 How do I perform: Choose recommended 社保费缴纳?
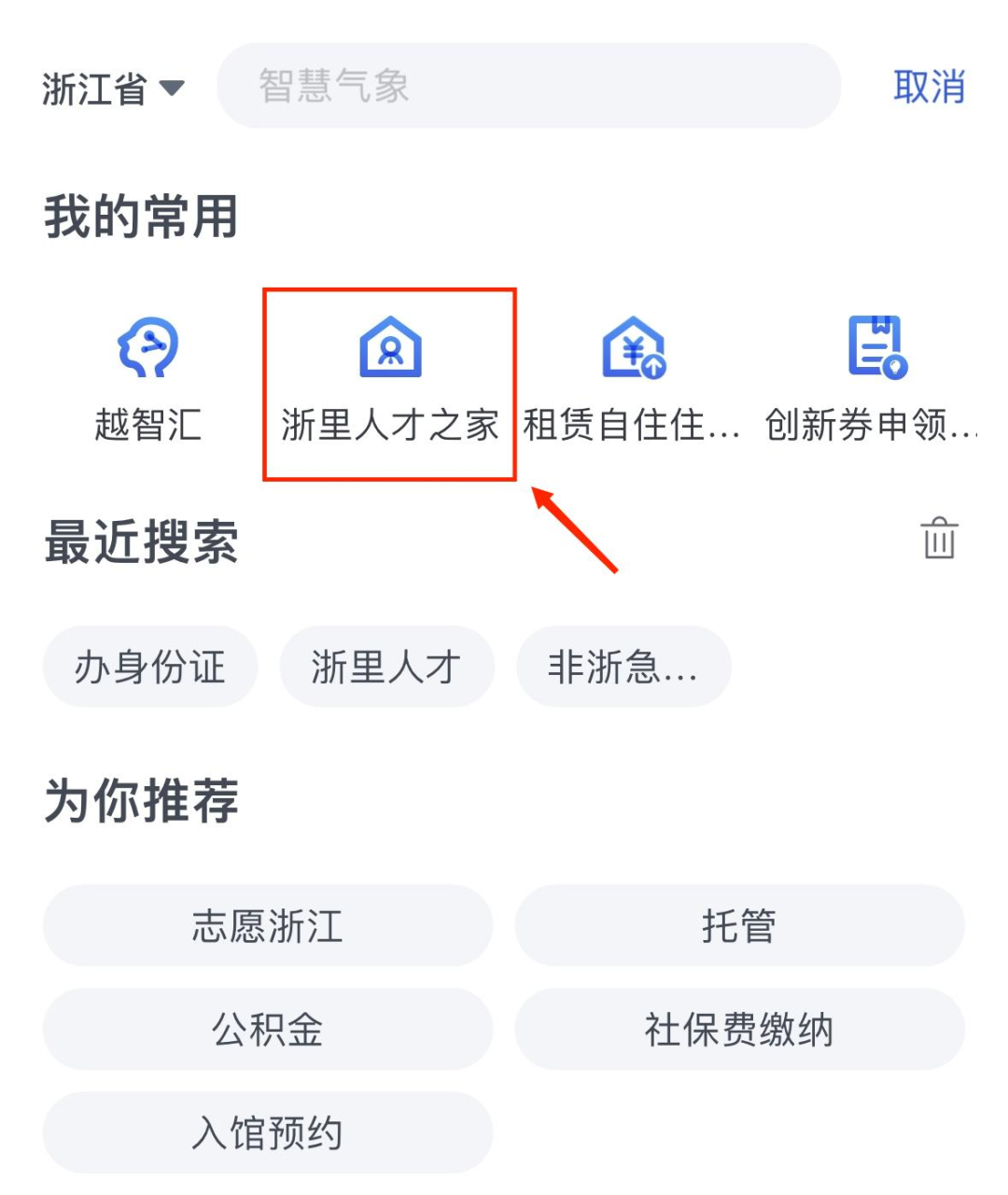click(739, 1029)
